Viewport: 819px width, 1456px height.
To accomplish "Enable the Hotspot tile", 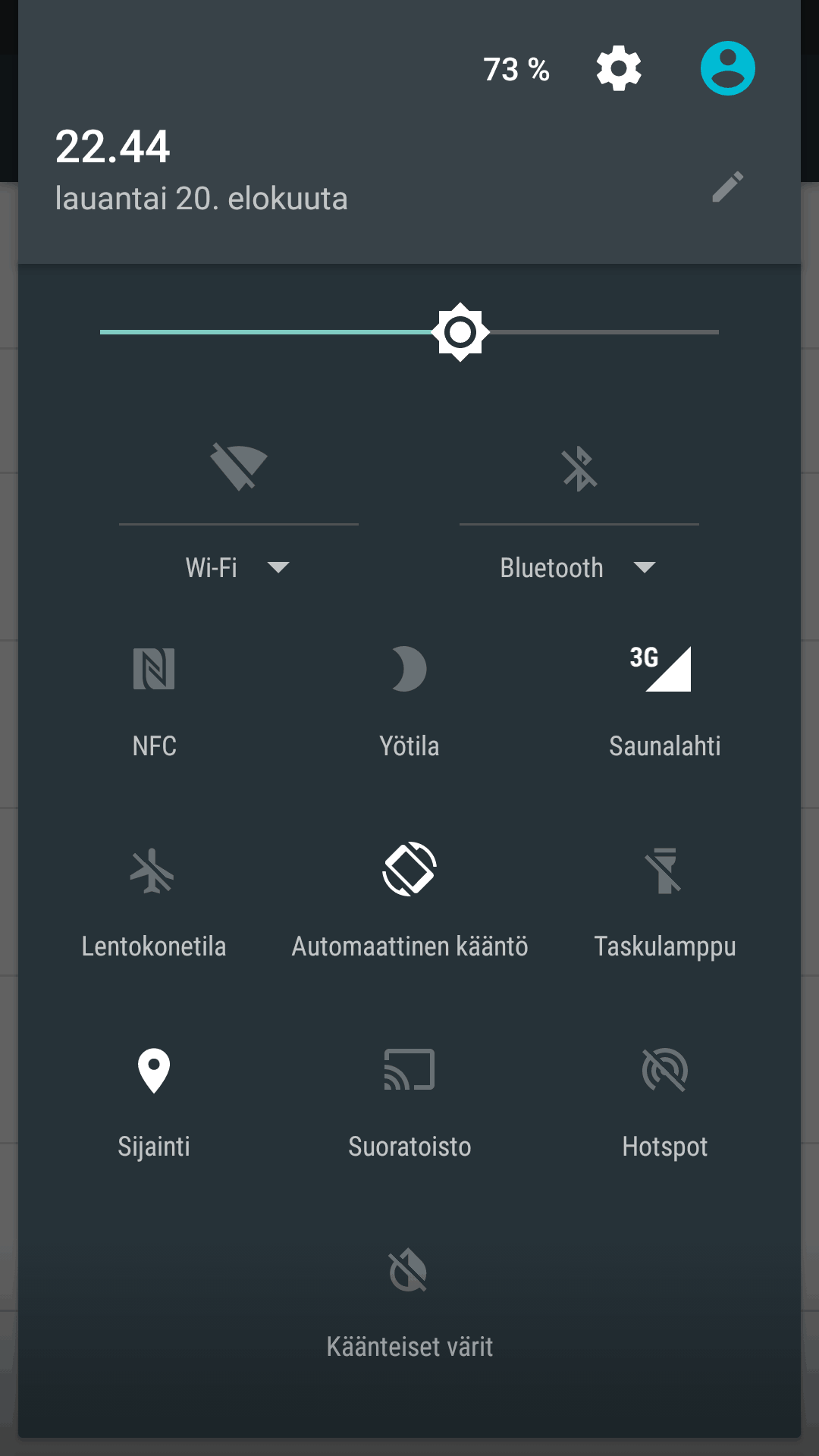I will point(664,1071).
